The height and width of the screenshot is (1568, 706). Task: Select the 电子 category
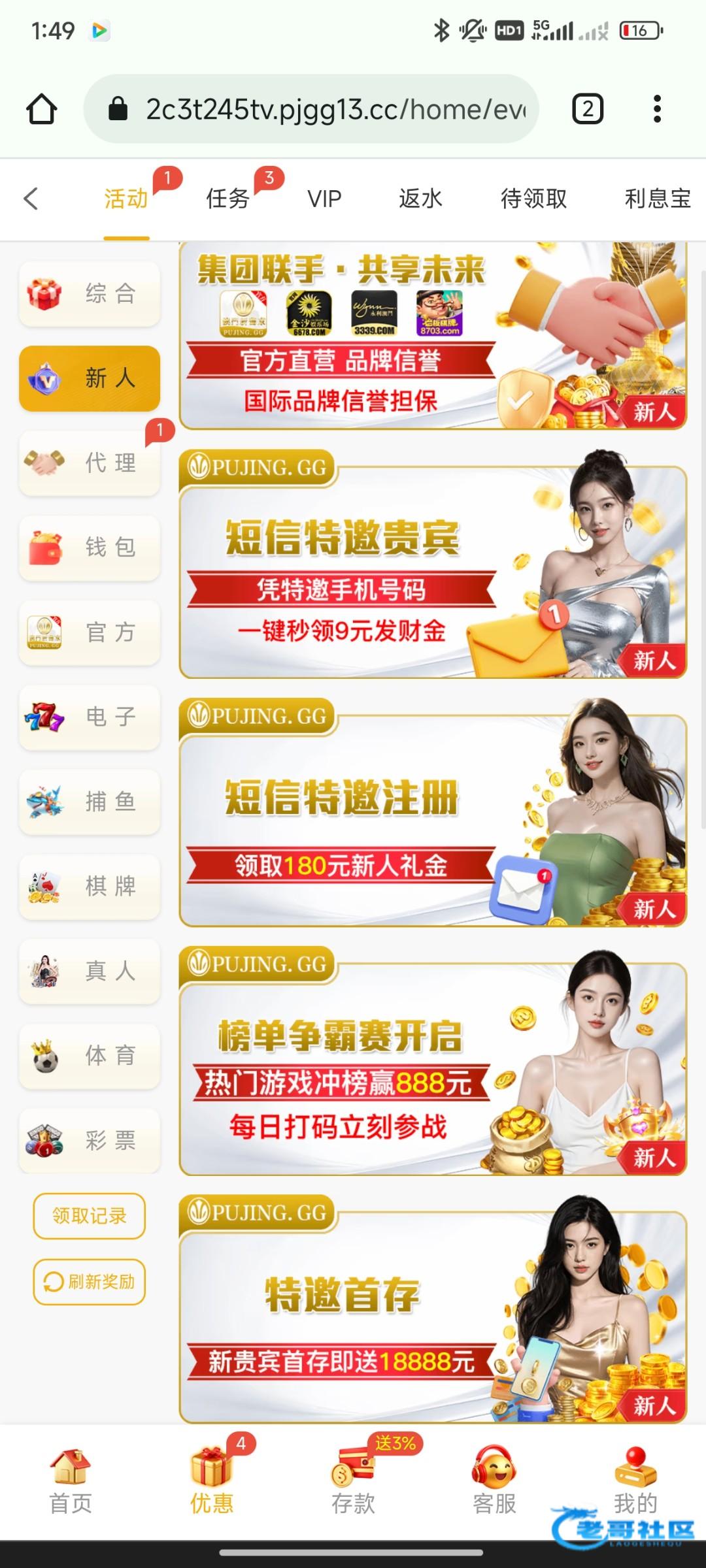pyautogui.click(x=90, y=717)
